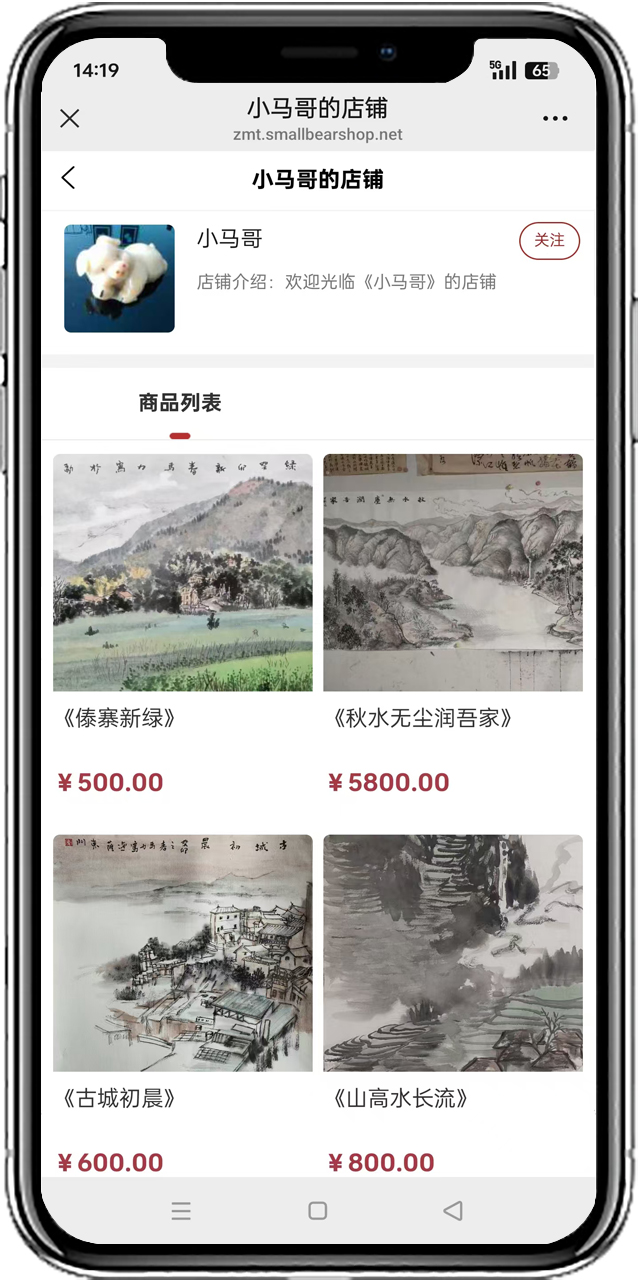The height and width of the screenshot is (1282, 640).
Task: Go back using the shop page arrow
Action: (x=68, y=179)
